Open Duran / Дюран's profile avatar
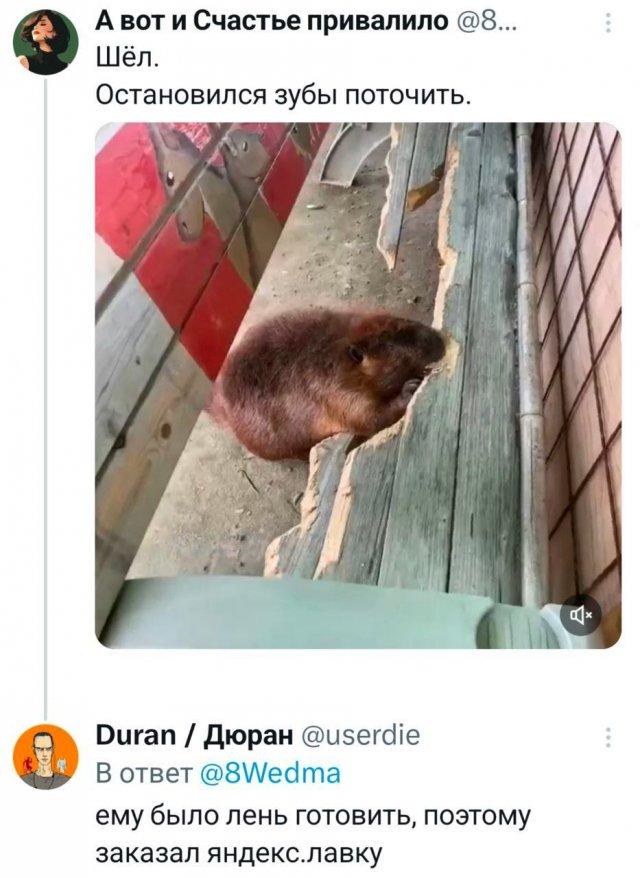Image resolution: width=640 pixels, height=878 pixels. [46, 758]
